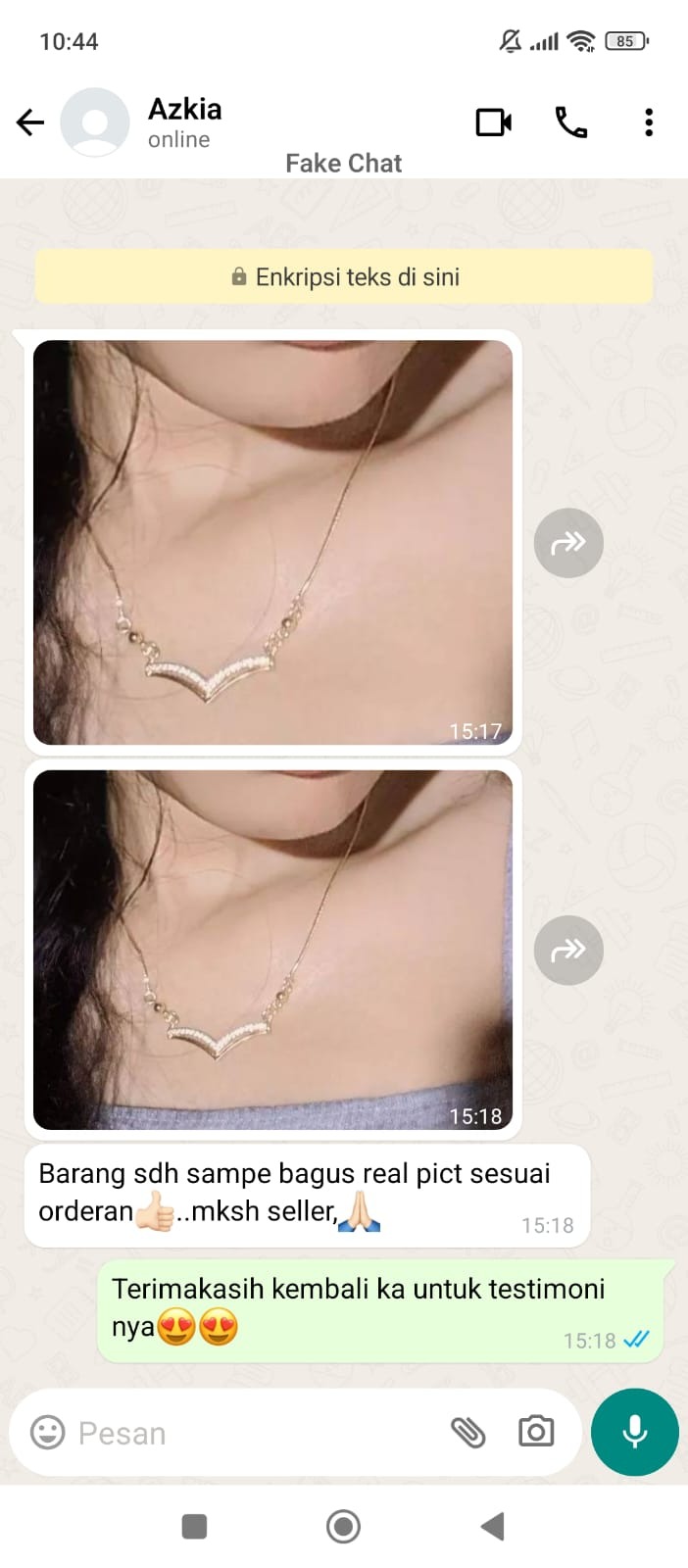Attach a file with the paperclip
688x1568 pixels.
pos(467,1433)
